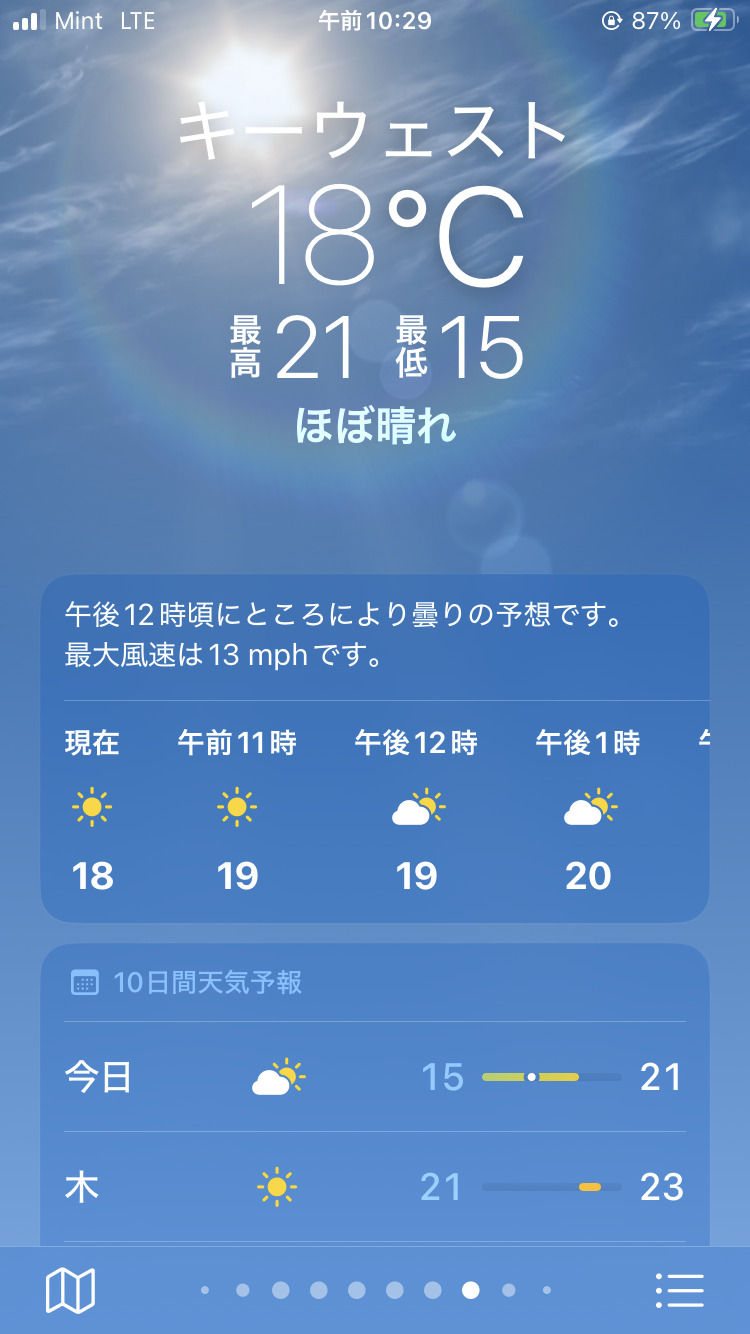Open Thursday's forecast row (木)
Image resolution: width=750 pixels, height=1334 pixels.
click(374, 1187)
